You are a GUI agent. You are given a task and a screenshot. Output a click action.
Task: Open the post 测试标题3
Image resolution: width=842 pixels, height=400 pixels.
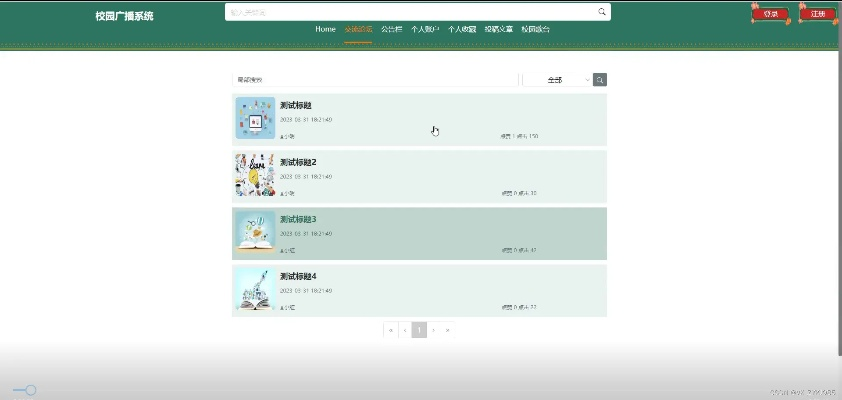click(298, 219)
